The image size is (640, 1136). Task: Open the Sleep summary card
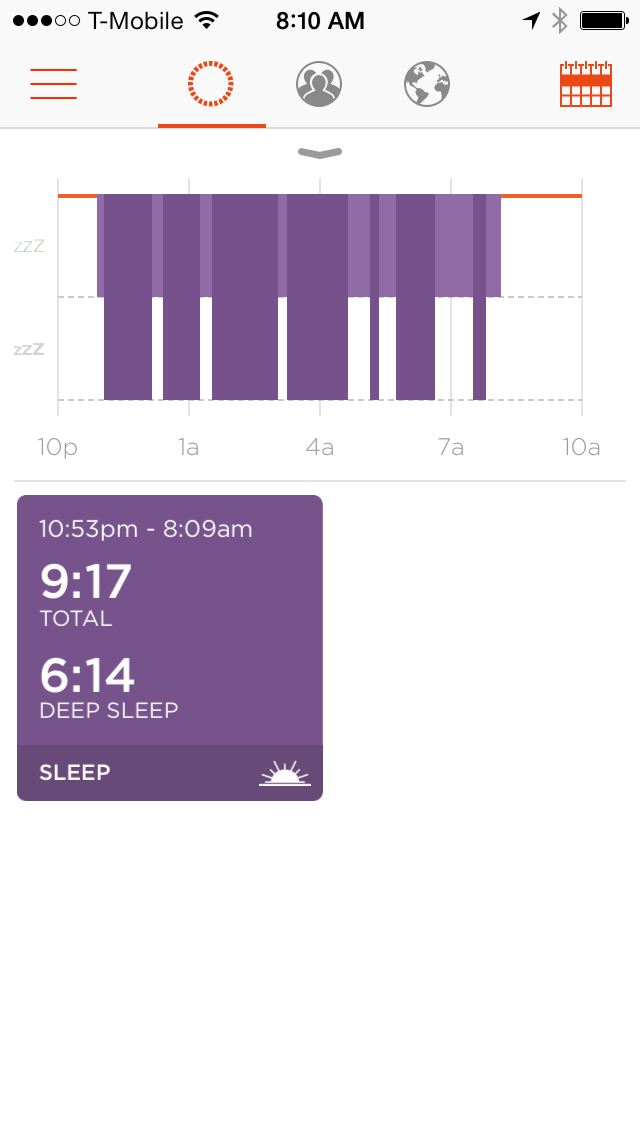[170, 648]
